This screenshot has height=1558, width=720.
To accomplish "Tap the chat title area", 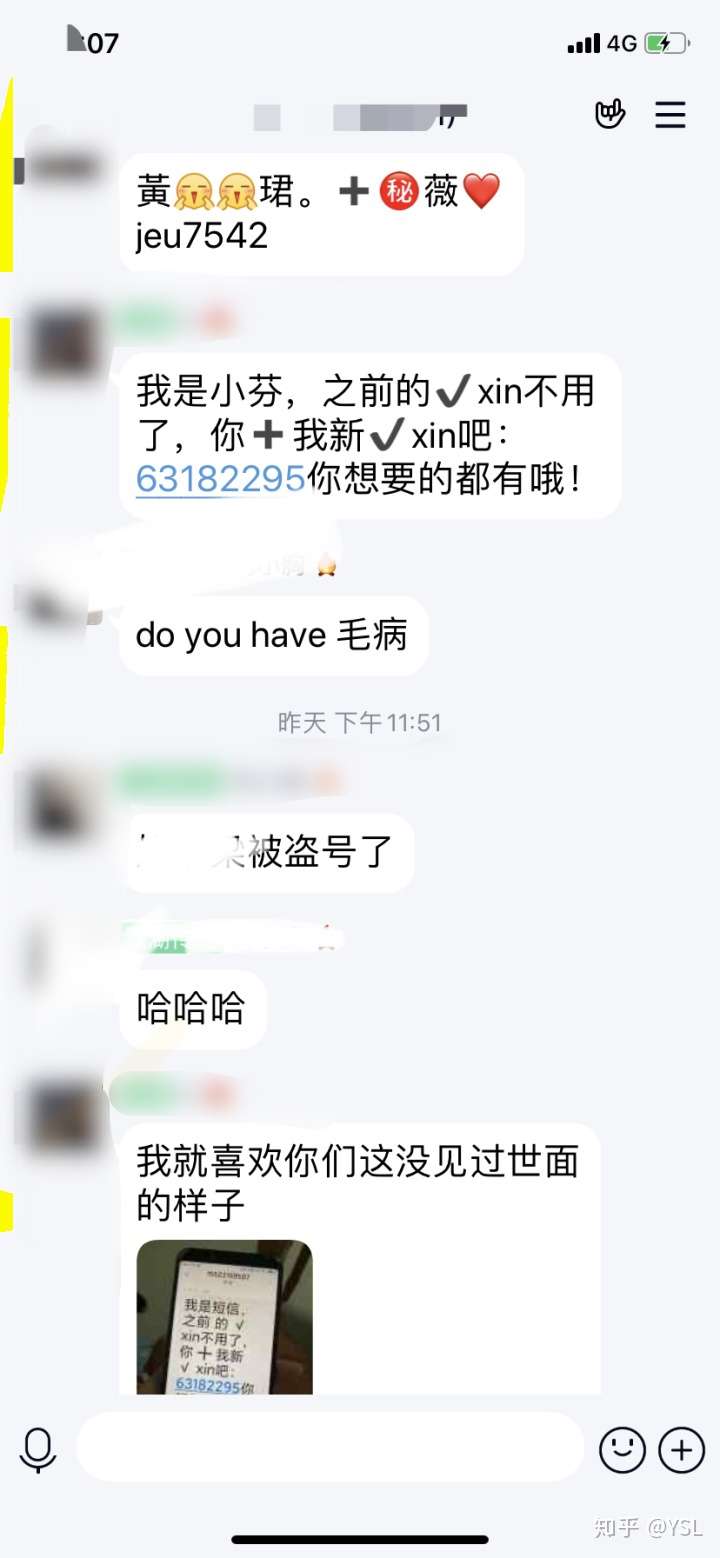I will point(360,113).
